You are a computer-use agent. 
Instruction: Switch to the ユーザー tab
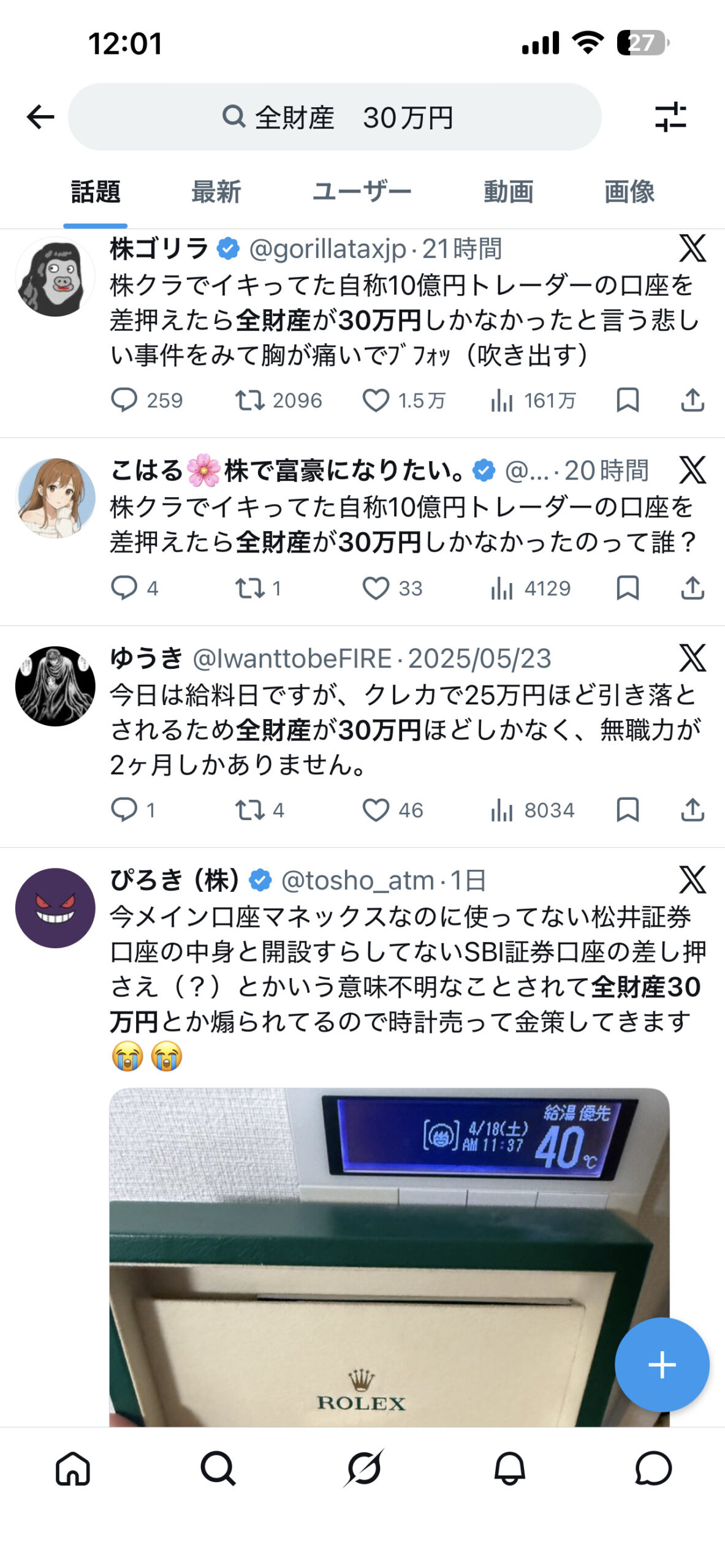point(362,192)
